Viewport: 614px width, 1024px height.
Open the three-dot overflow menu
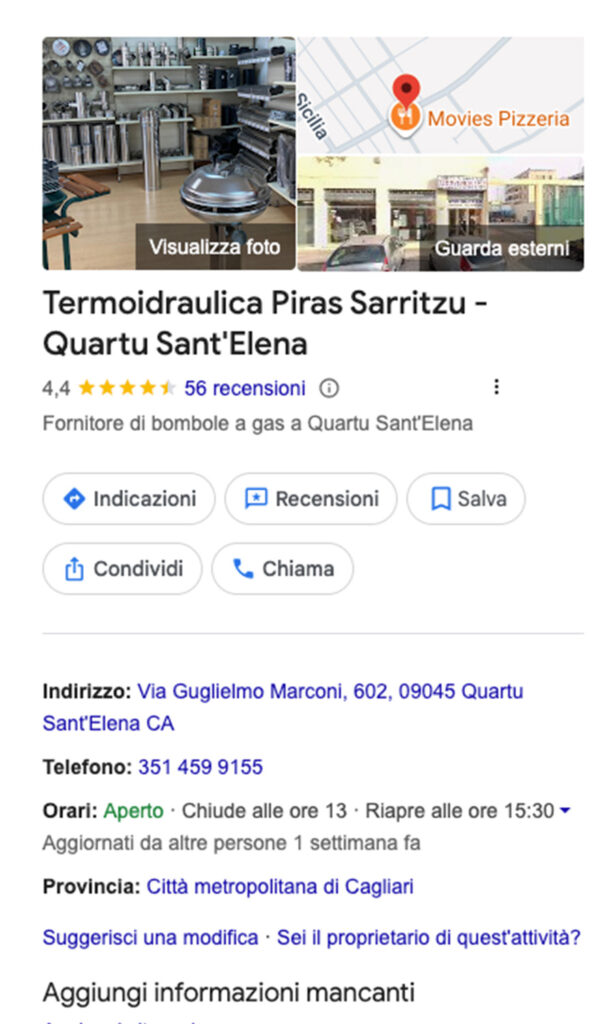click(x=496, y=387)
